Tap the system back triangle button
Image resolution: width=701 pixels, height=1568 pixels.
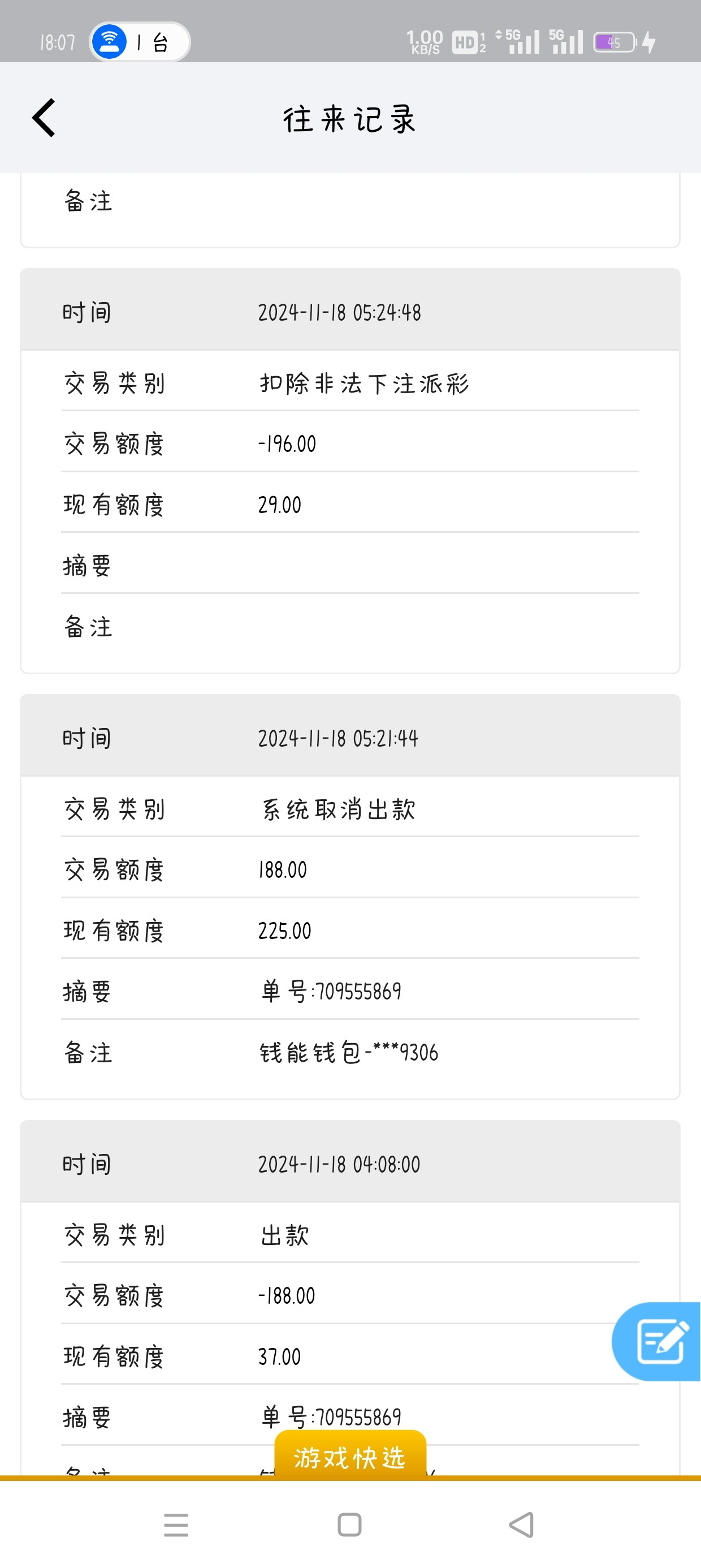pyautogui.click(x=522, y=1525)
